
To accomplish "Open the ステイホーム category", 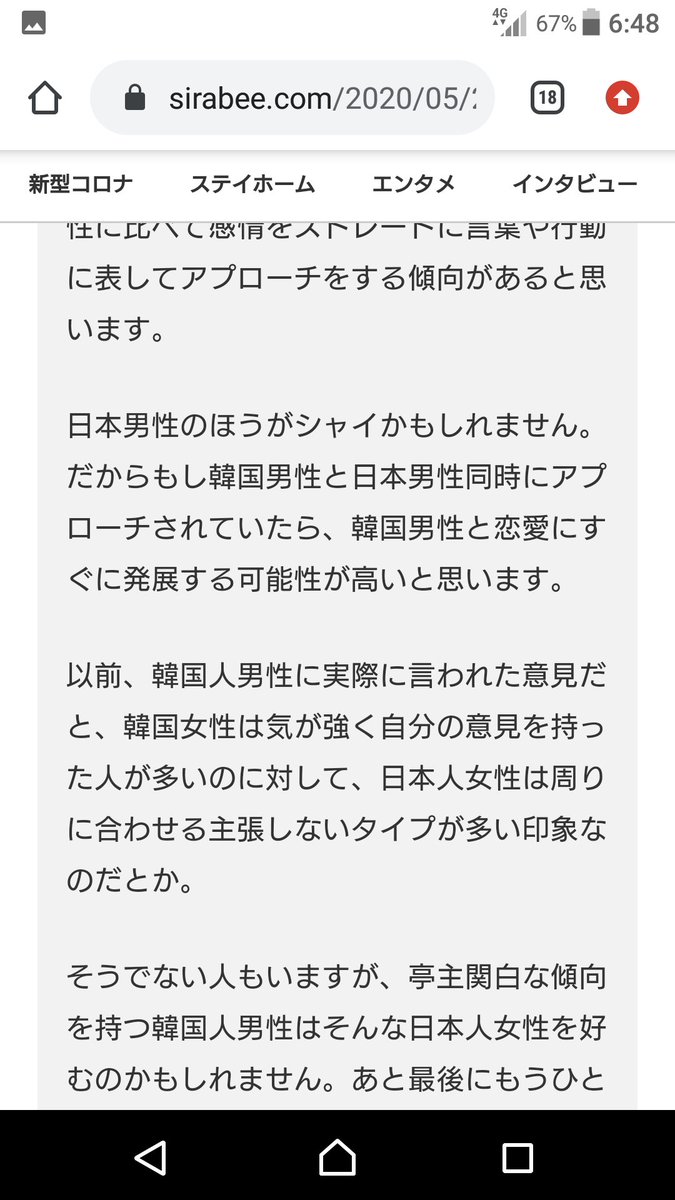I will click(x=252, y=184).
